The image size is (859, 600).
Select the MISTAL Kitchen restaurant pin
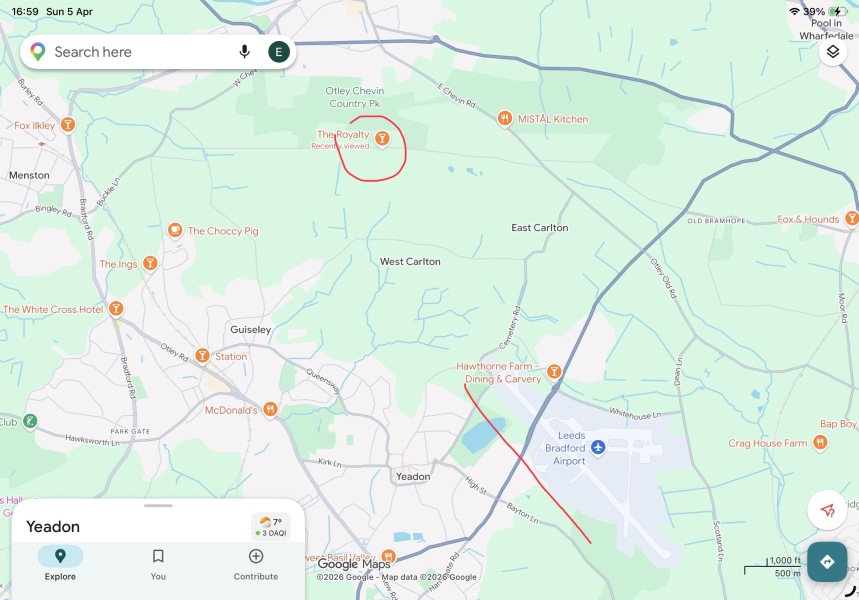click(x=505, y=119)
